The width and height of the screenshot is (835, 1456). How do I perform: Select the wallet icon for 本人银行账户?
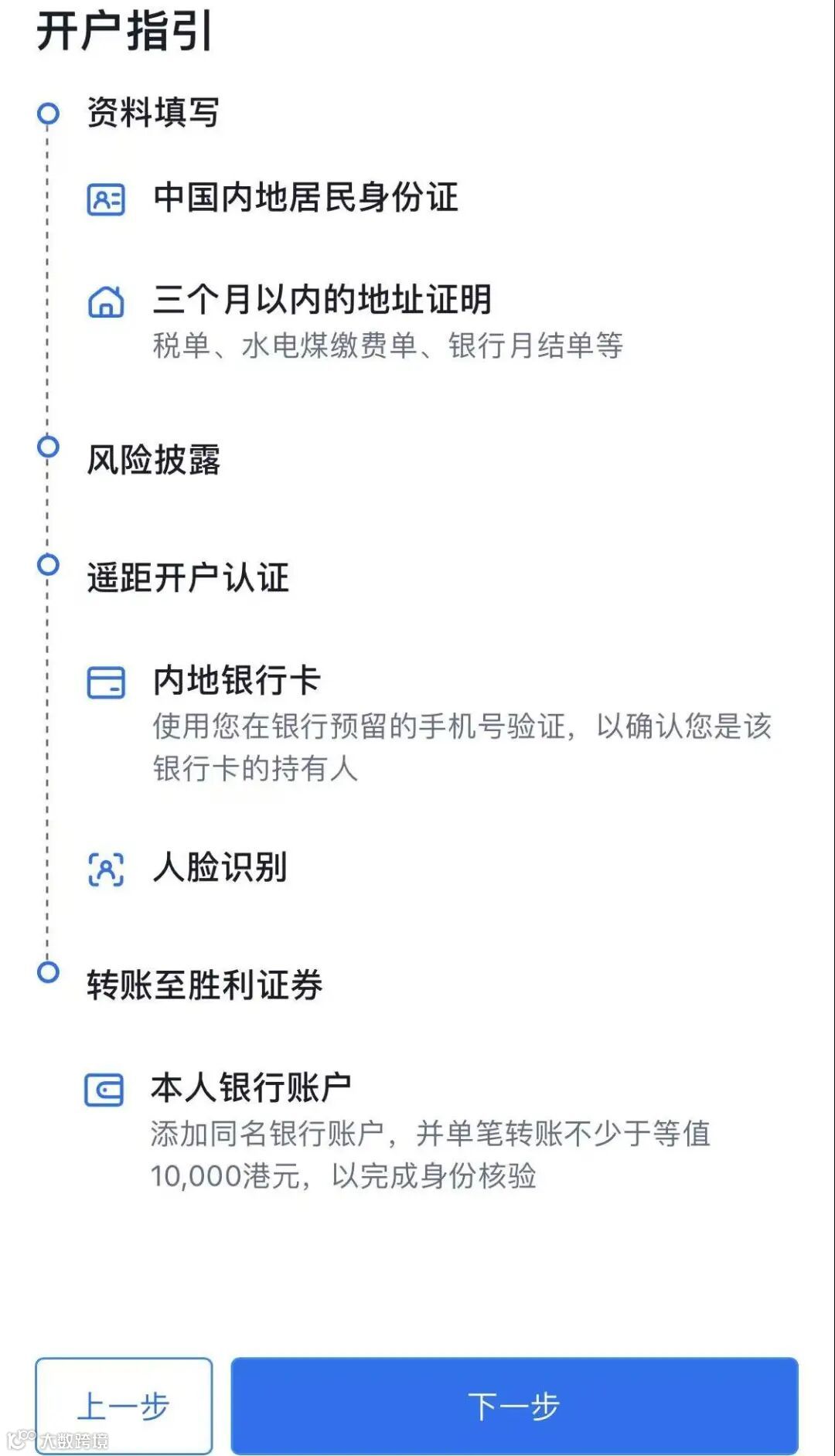[x=106, y=1089]
